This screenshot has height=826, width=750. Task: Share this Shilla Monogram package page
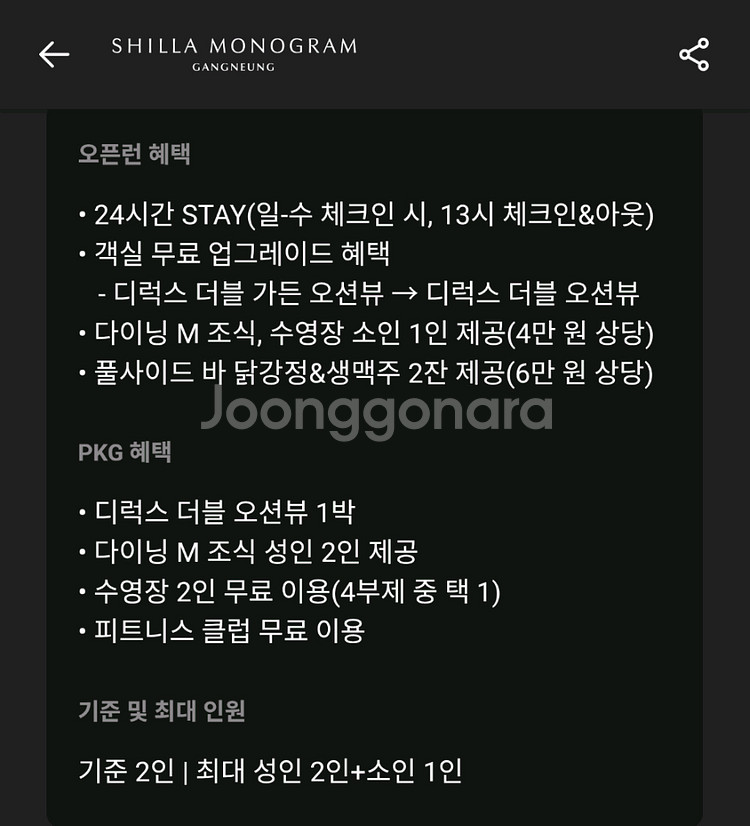click(694, 54)
